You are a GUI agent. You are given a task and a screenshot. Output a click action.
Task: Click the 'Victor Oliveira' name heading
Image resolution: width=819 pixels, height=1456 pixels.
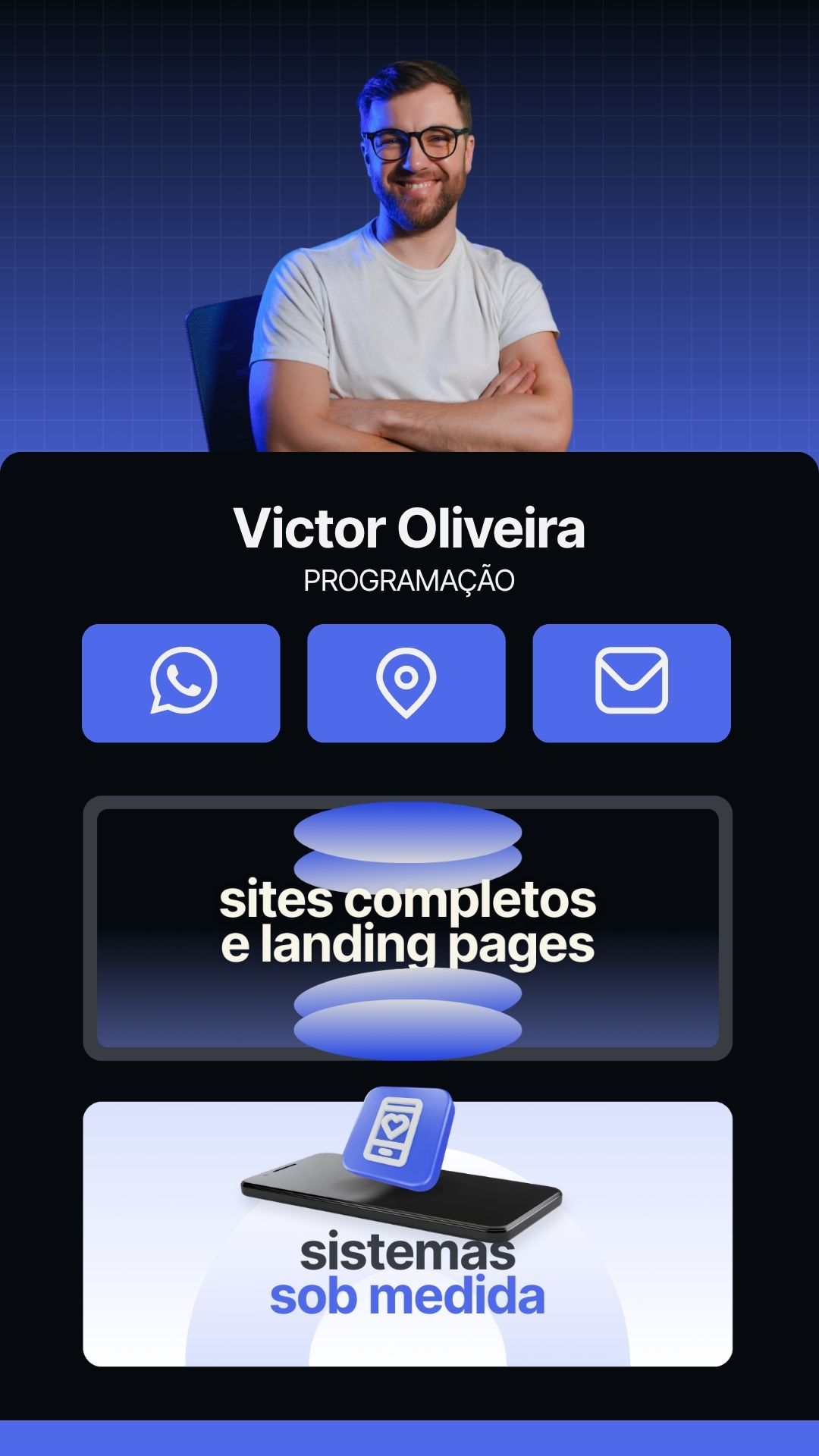409,531
